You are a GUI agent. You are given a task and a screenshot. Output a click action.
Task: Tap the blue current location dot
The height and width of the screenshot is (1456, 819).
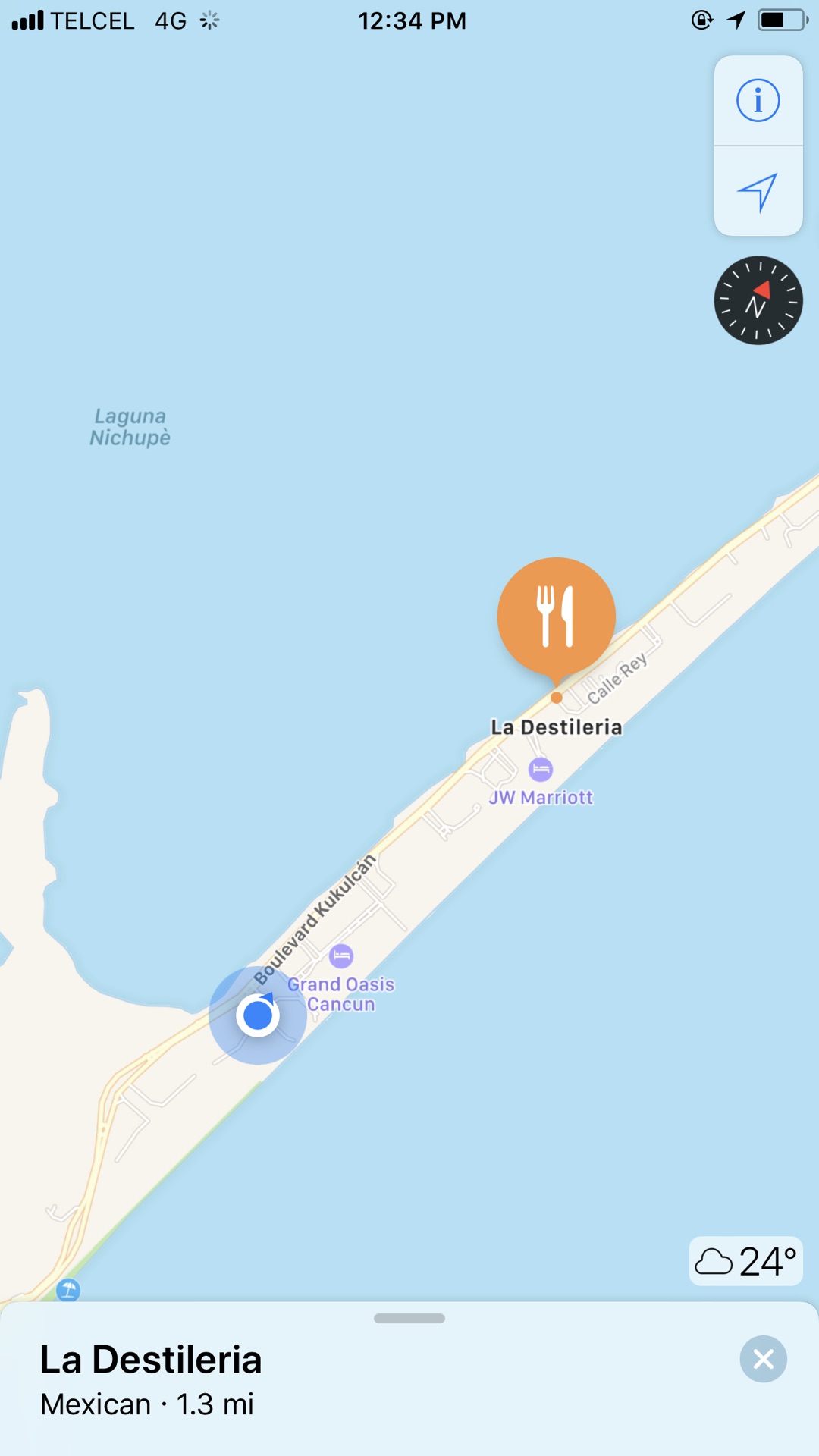[258, 1015]
